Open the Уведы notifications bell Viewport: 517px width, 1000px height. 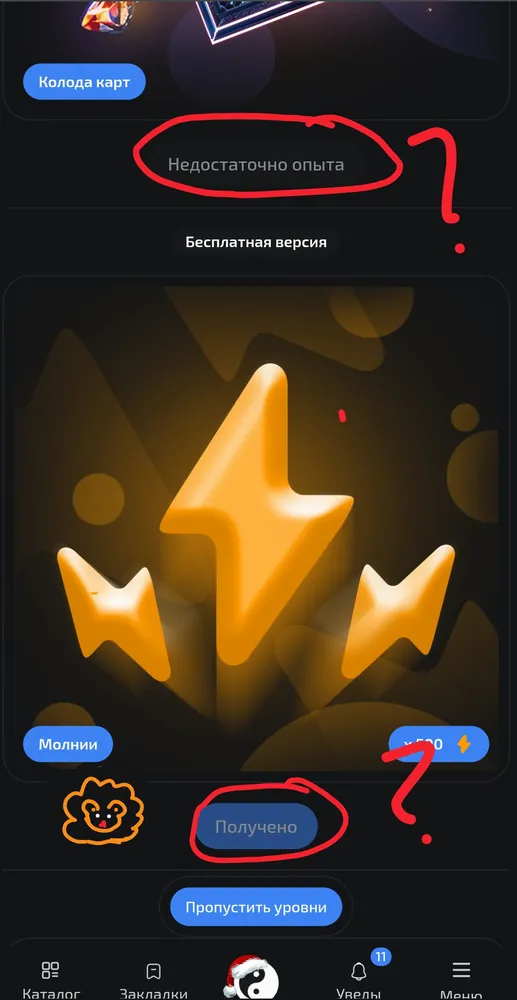359,980
